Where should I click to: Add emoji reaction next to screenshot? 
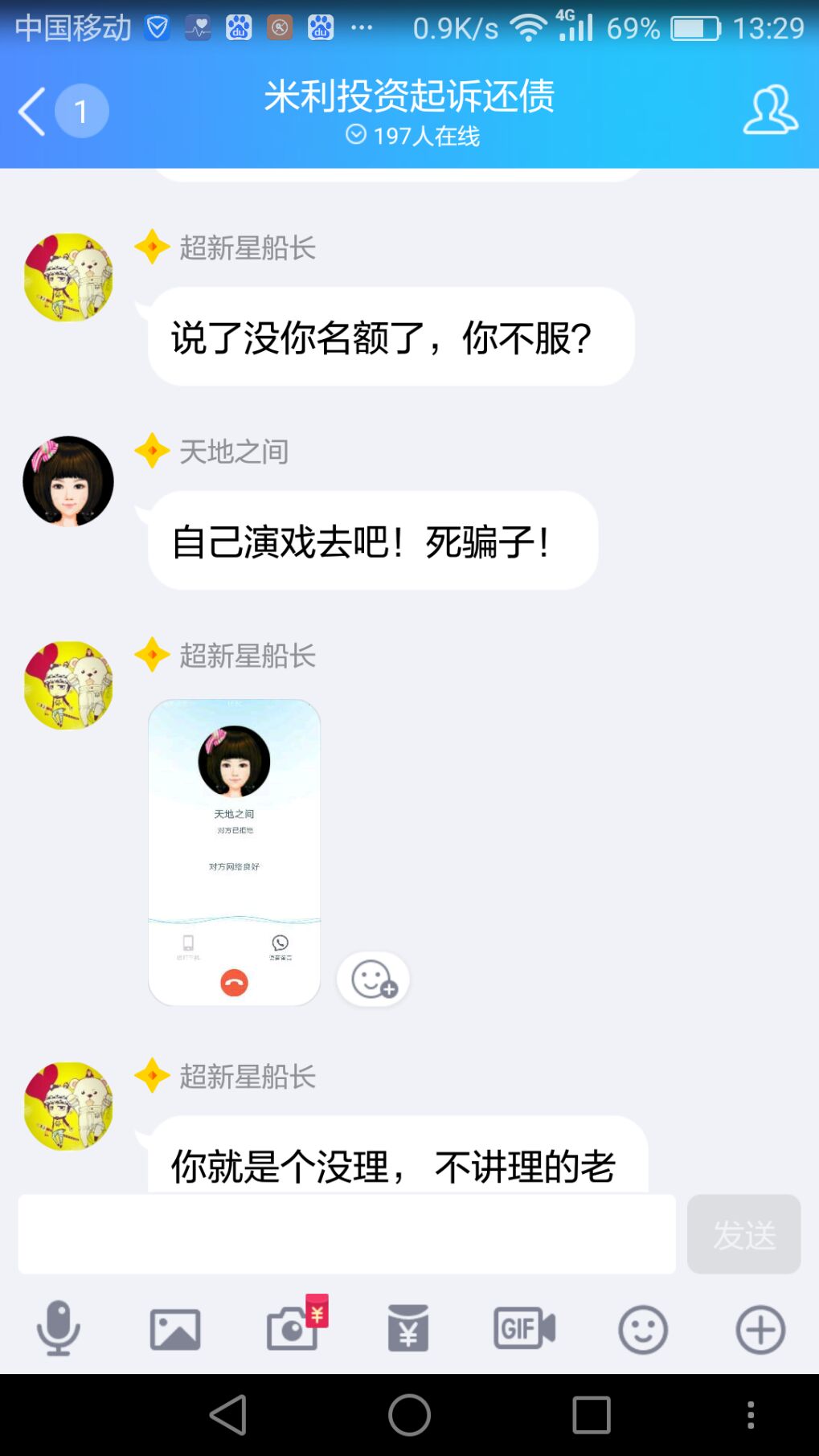point(373,980)
